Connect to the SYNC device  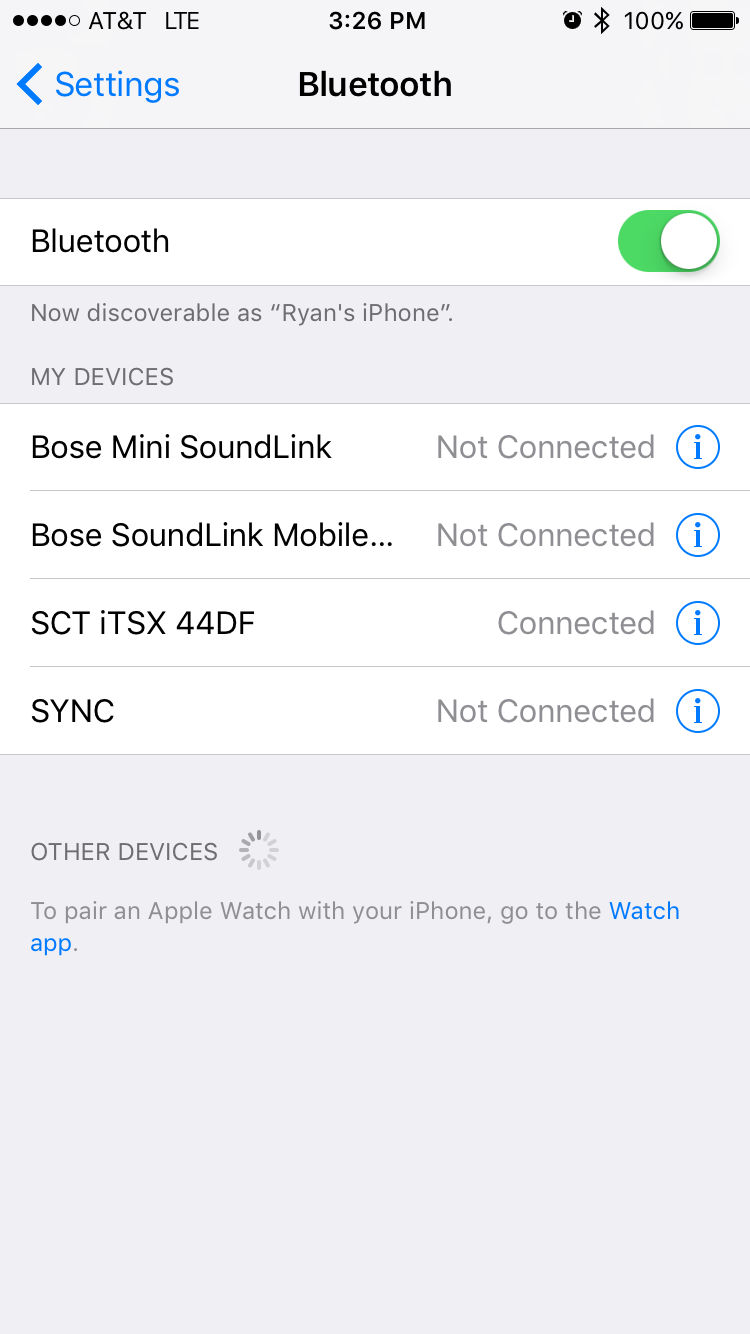point(375,711)
